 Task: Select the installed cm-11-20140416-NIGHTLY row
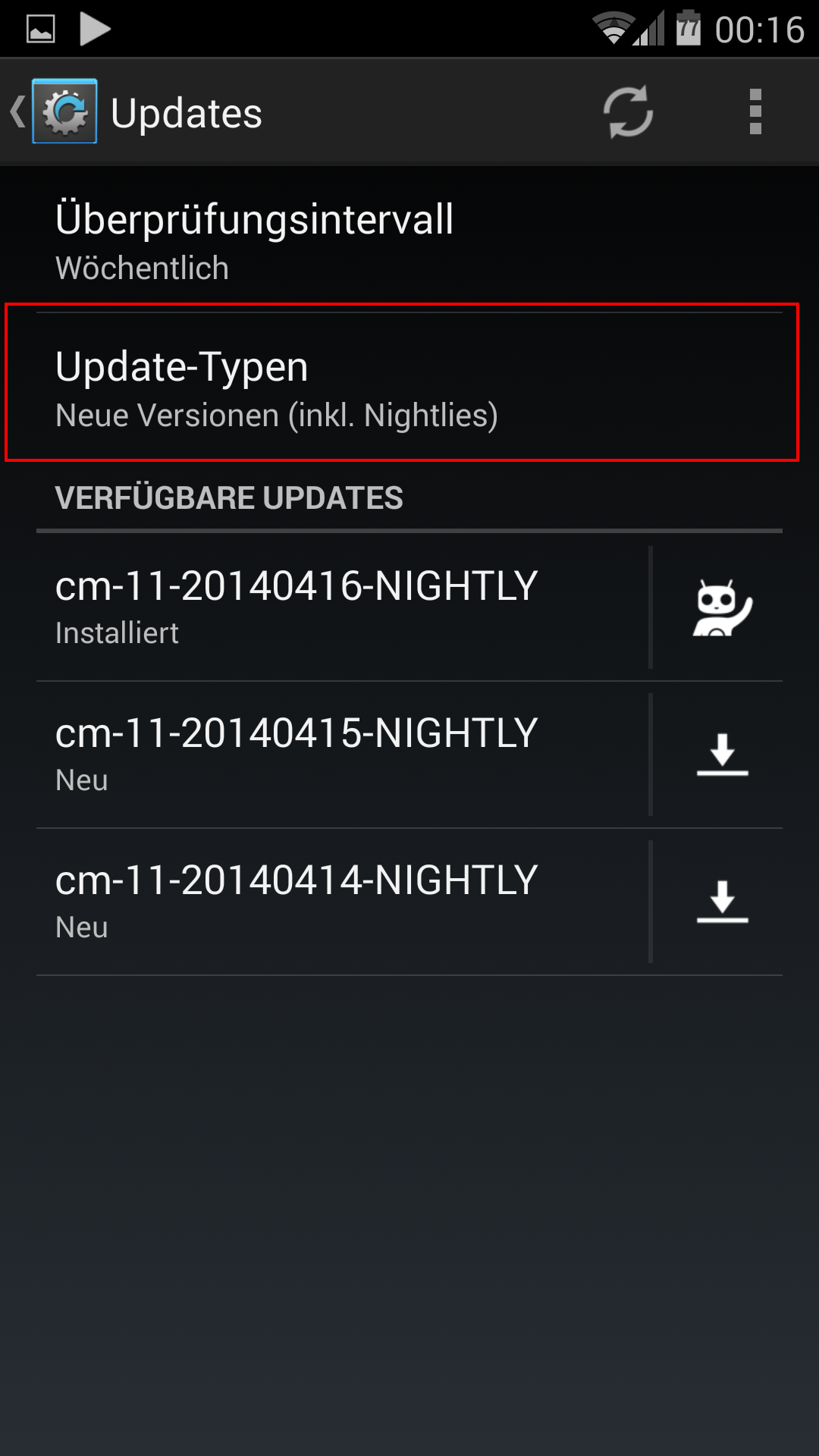[341, 607]
